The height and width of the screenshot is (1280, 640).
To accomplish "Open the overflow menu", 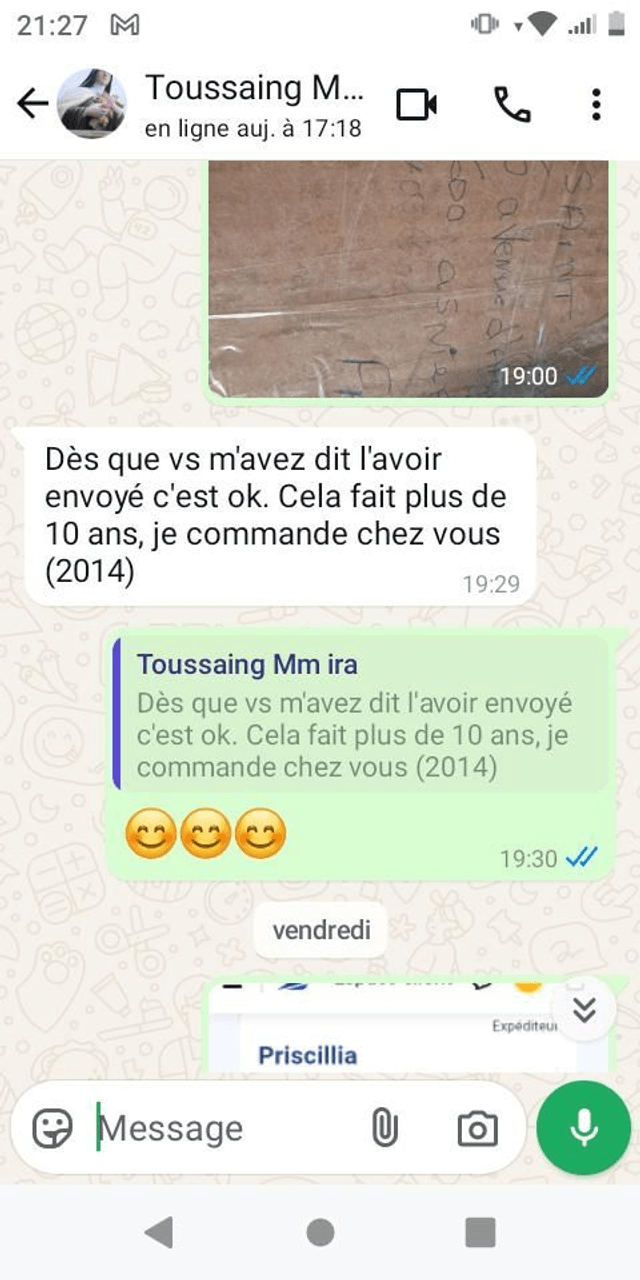I will pyautogui.click(x=596, y=104).
